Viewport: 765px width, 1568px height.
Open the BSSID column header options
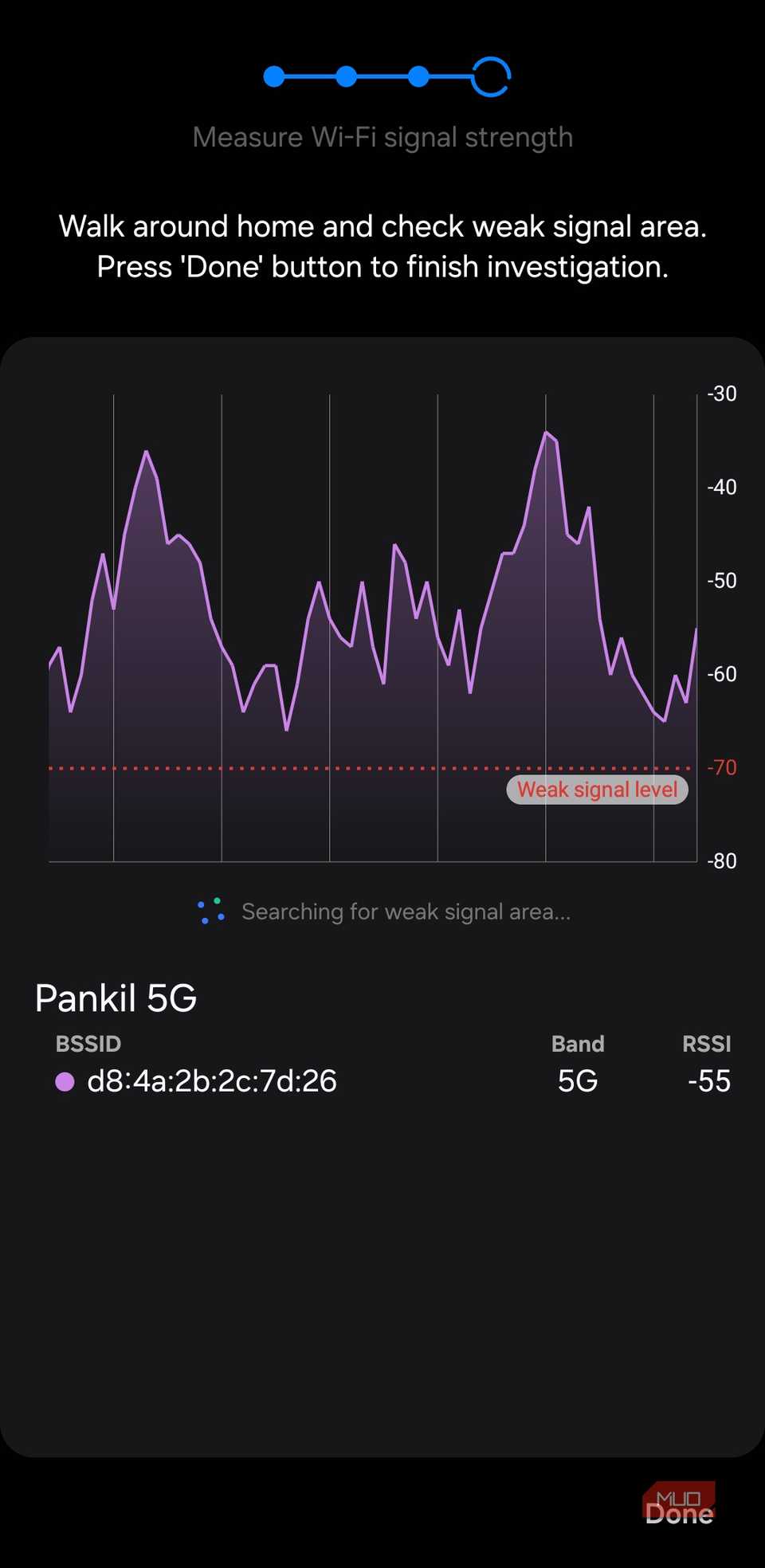click(x=88, y=1044)
